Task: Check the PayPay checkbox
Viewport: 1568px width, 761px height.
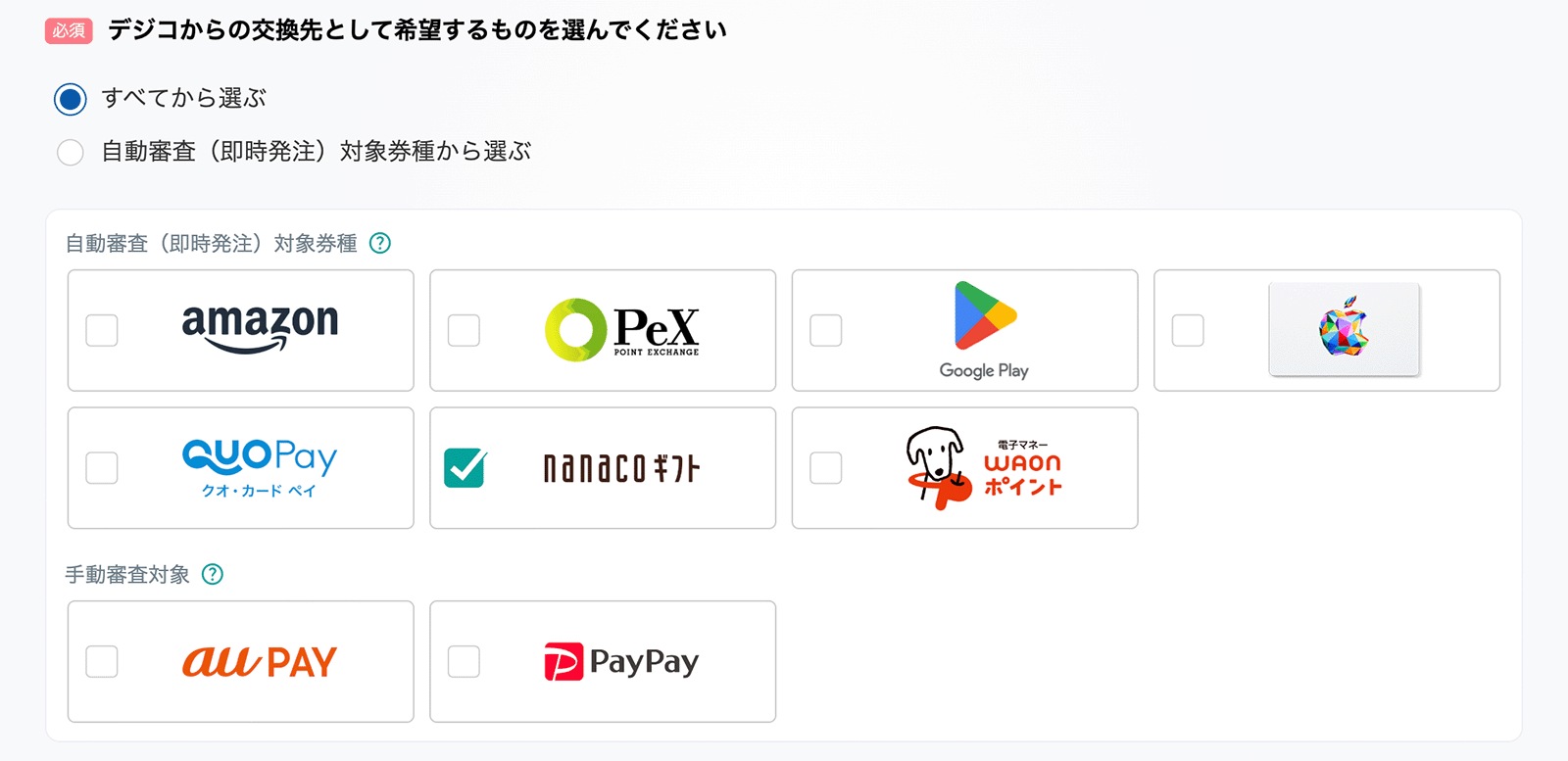Action: coord(464,661)
